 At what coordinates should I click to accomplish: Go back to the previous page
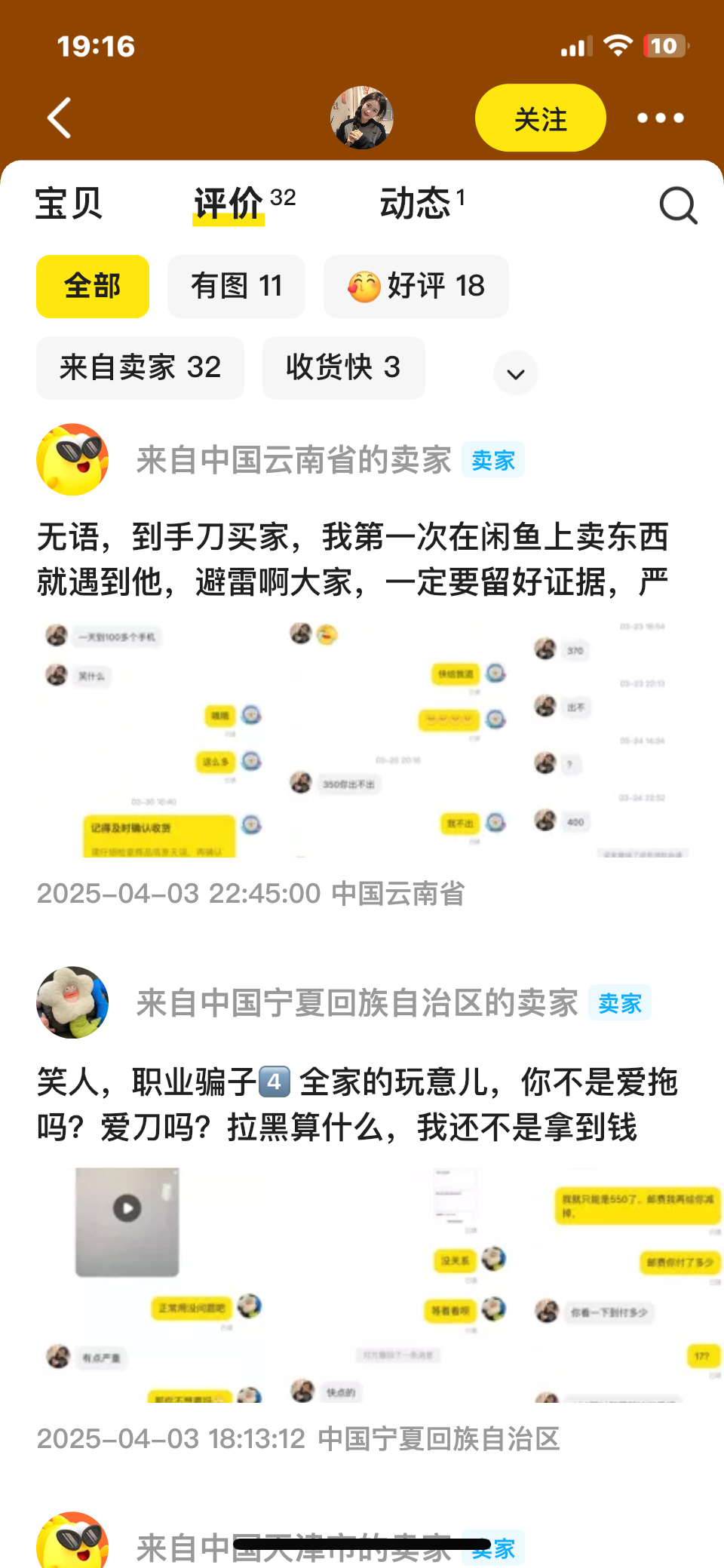tap(60, 118)
